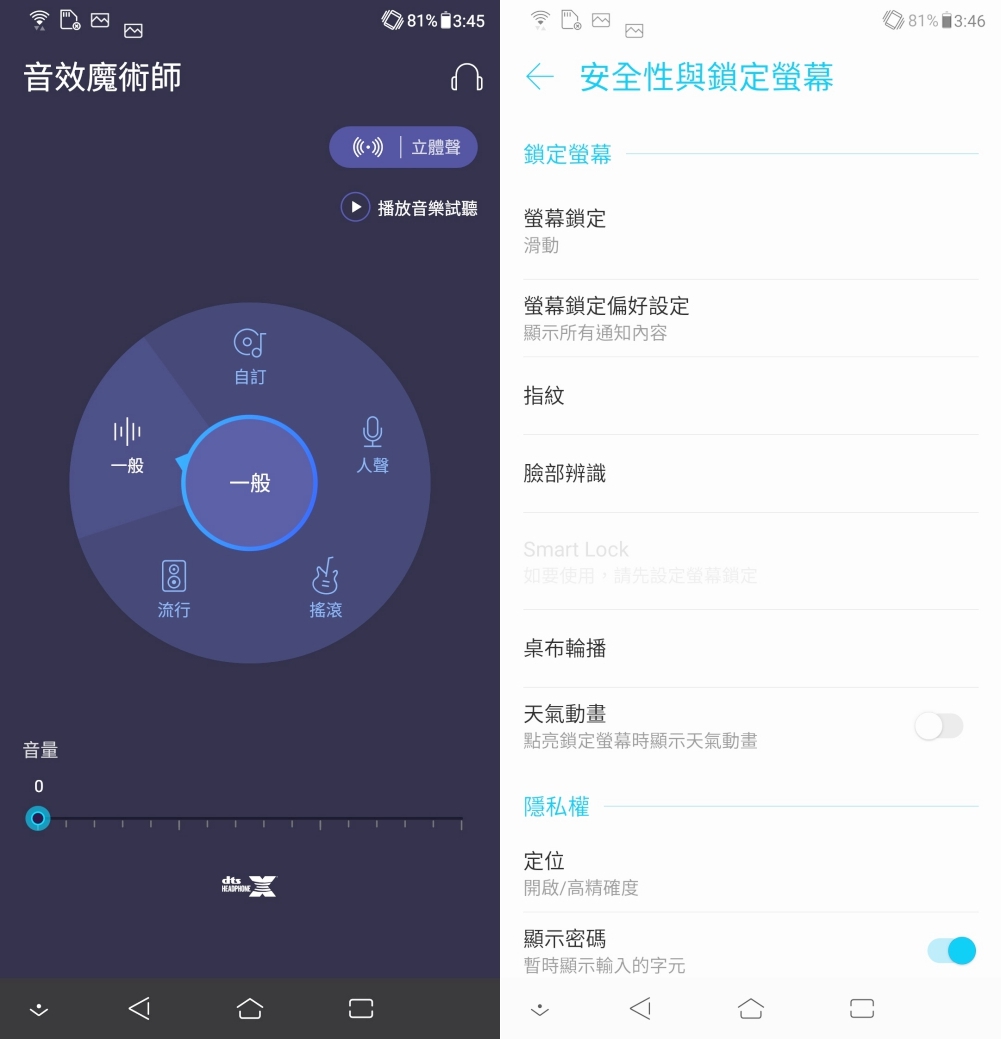
Task: Choose the 流行 pop sound mode
Action: point(174,589)
